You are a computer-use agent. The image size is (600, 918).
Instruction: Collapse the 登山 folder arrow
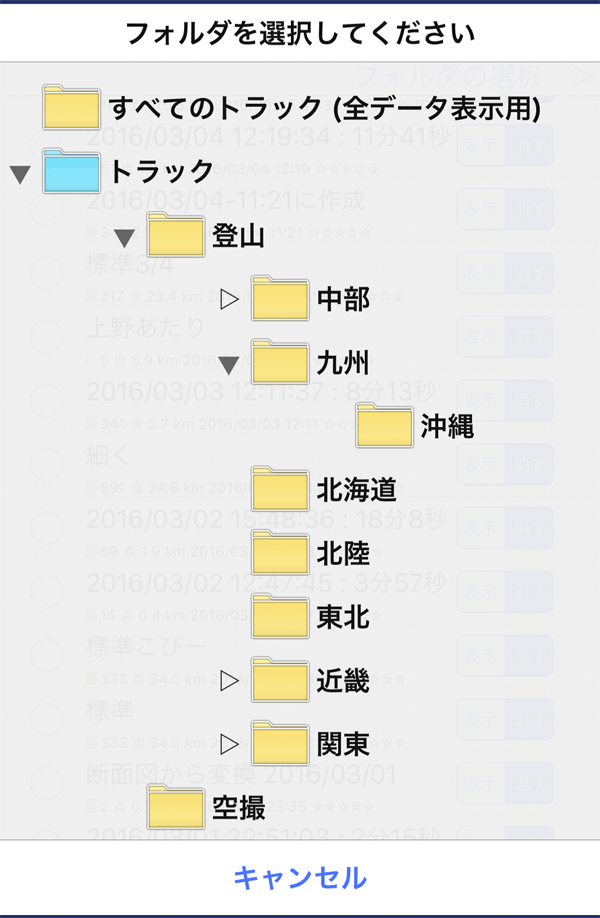click(x=125, y=238)
